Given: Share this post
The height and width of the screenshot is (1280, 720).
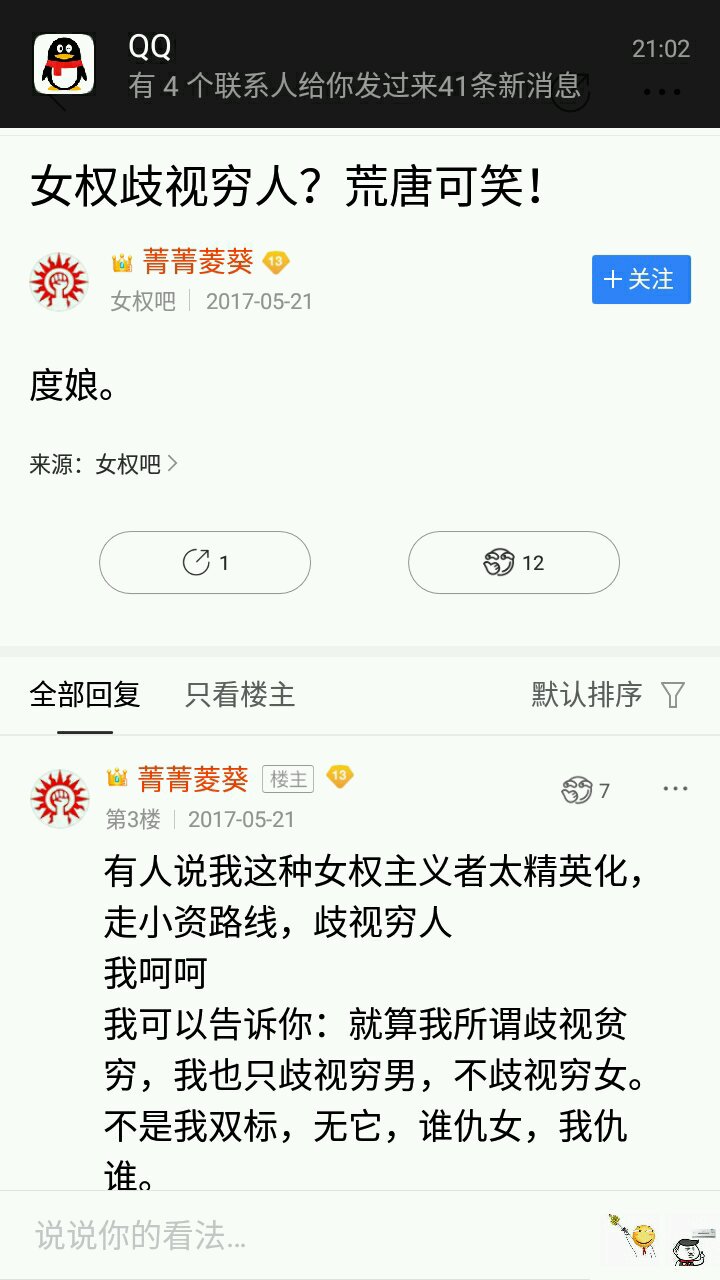Looking at the screenshot, I should click(x=205, y=563).
